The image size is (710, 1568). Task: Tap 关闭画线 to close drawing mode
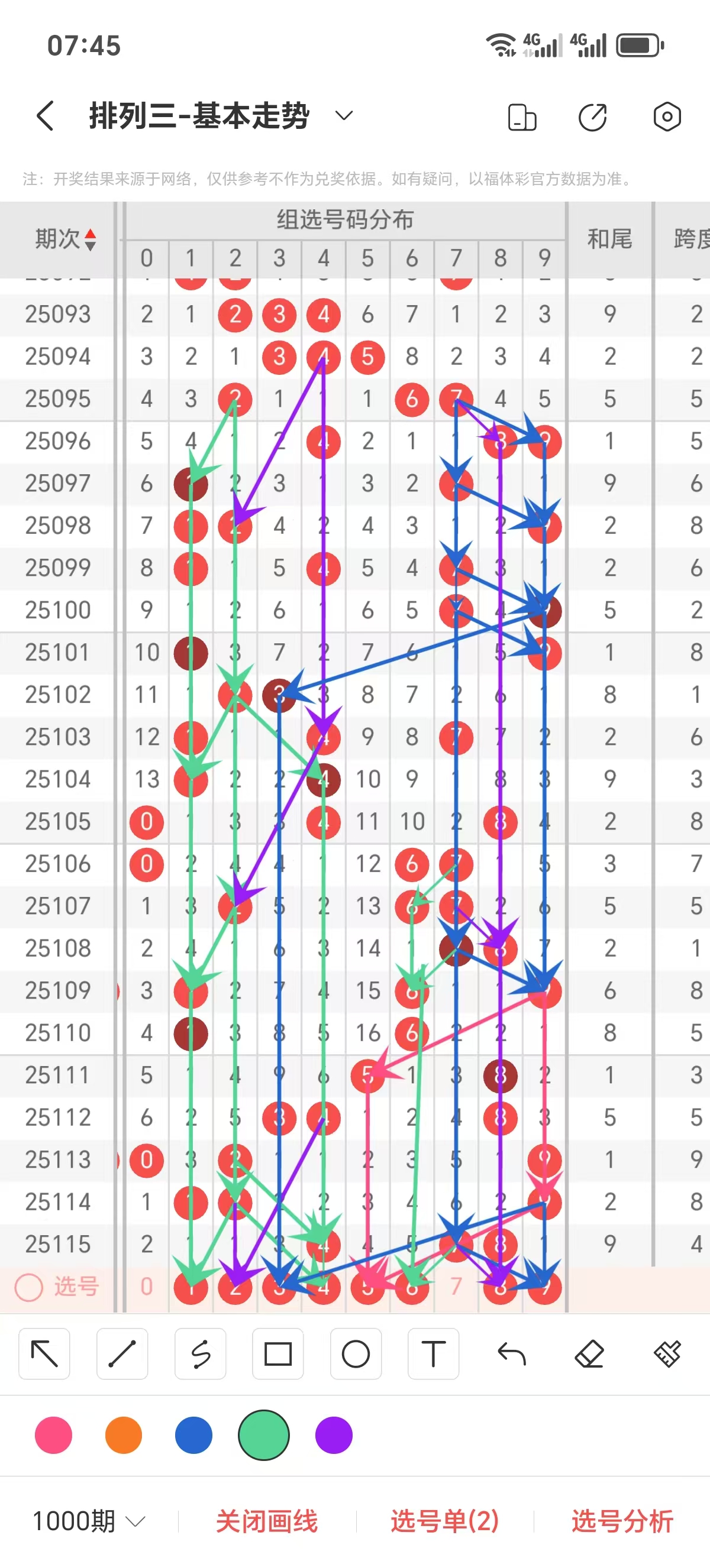click(x=267, y=1521)
